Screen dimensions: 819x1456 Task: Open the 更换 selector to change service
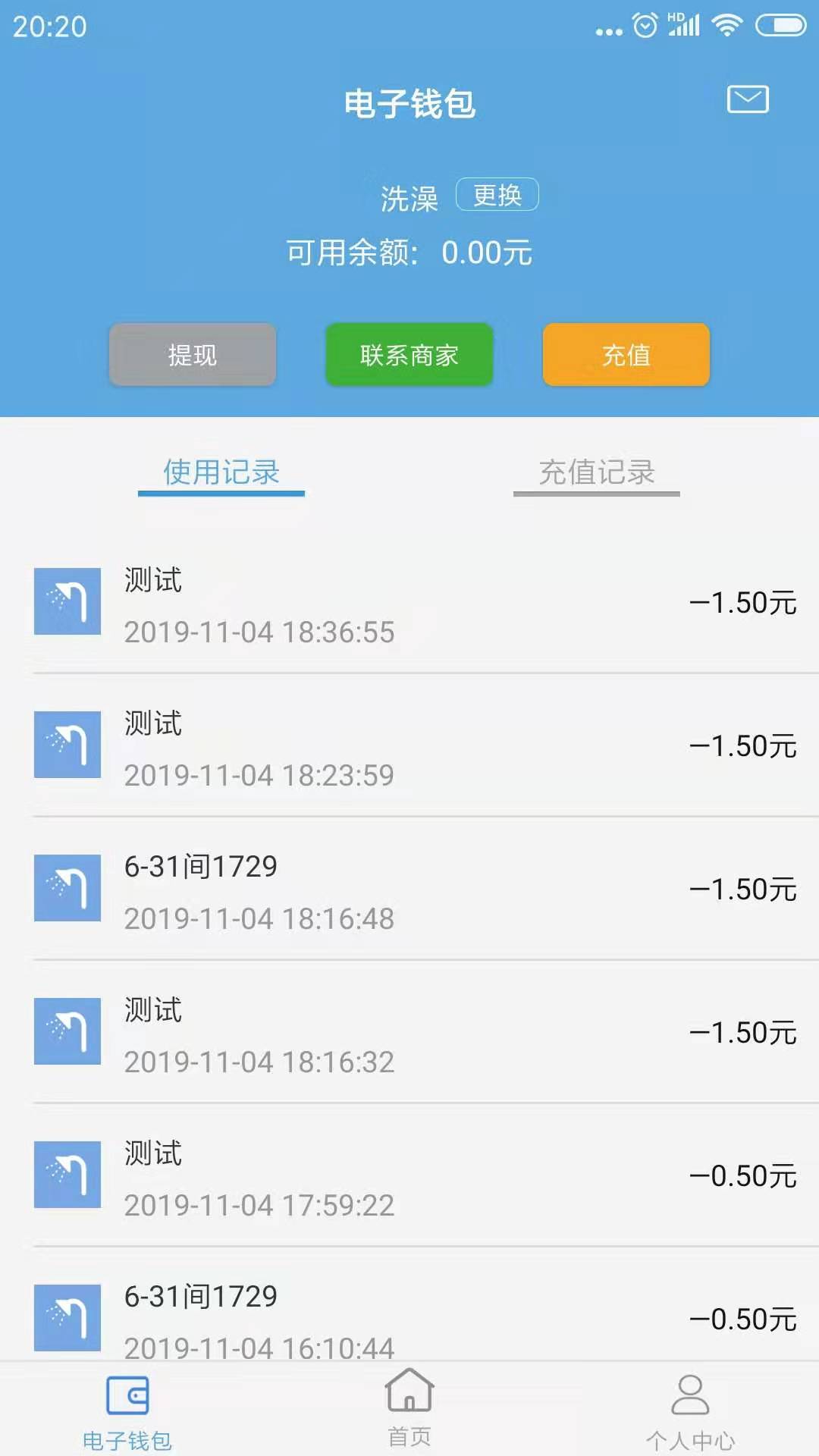[x=499, y=195]
